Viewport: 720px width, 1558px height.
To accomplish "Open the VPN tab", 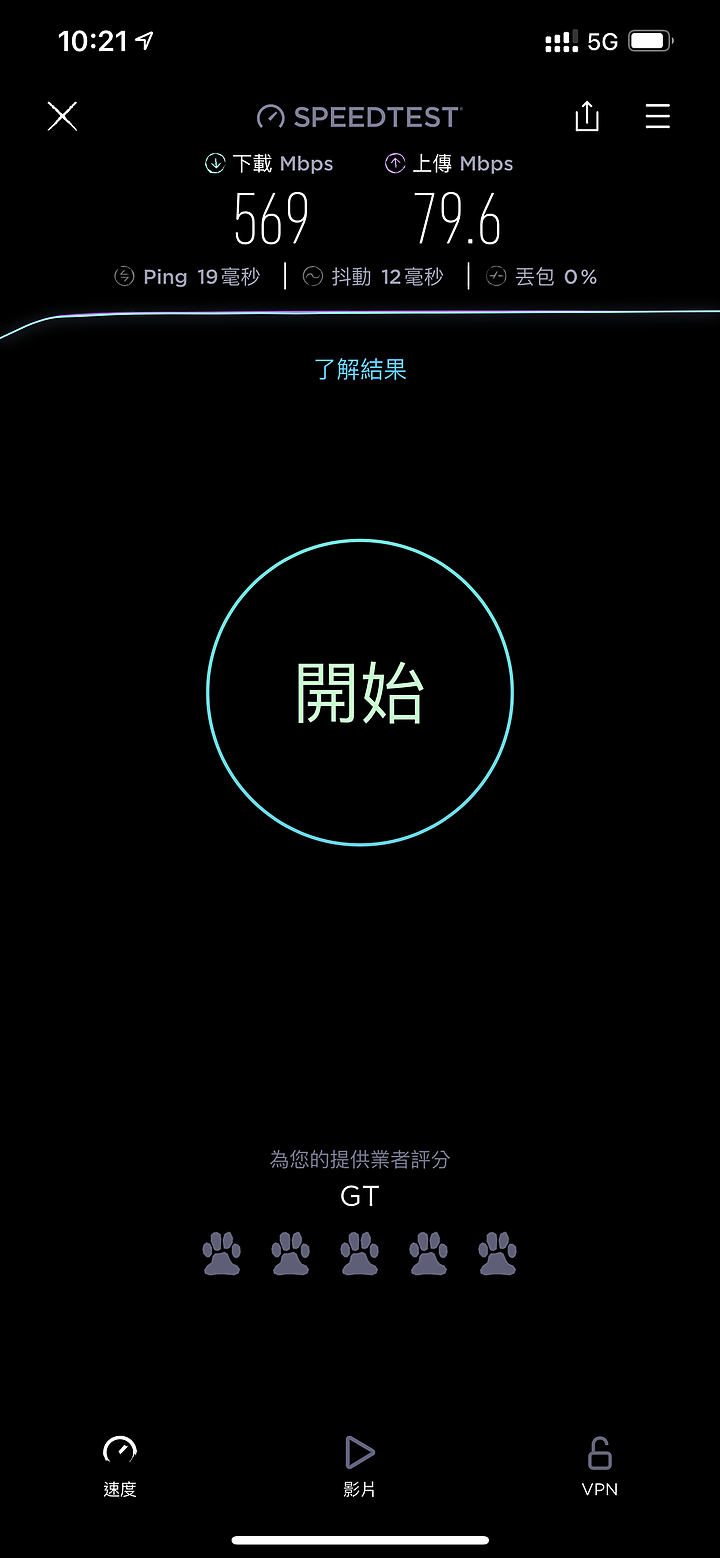I will point(600,1466).
